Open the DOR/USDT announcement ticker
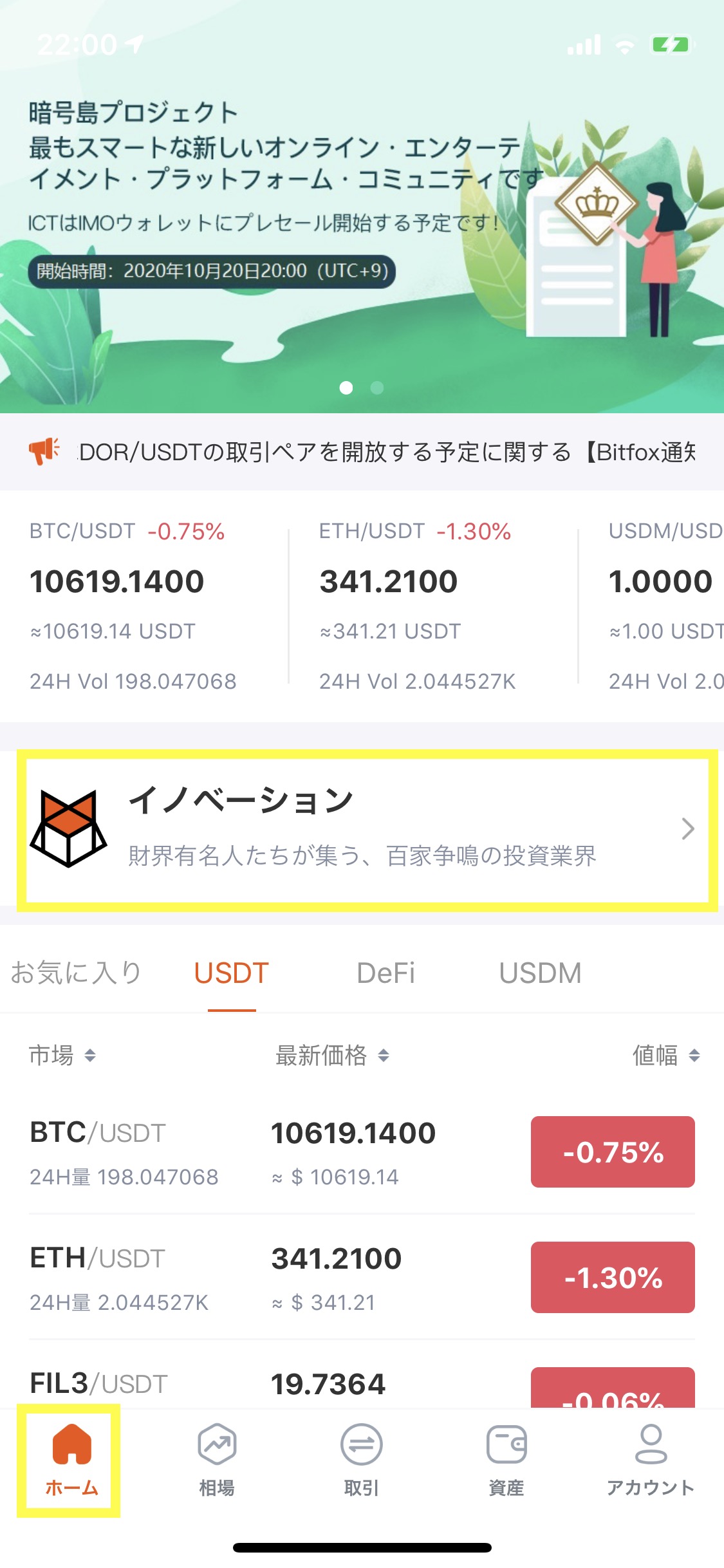The image size is (724, 1568). (x=386, y=452)
